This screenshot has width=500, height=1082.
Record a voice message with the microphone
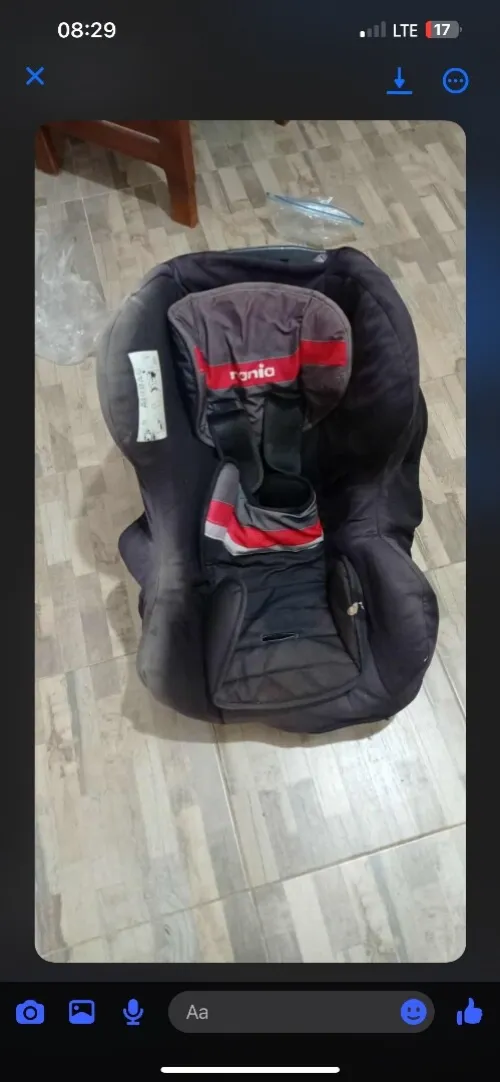(133, 1012)
